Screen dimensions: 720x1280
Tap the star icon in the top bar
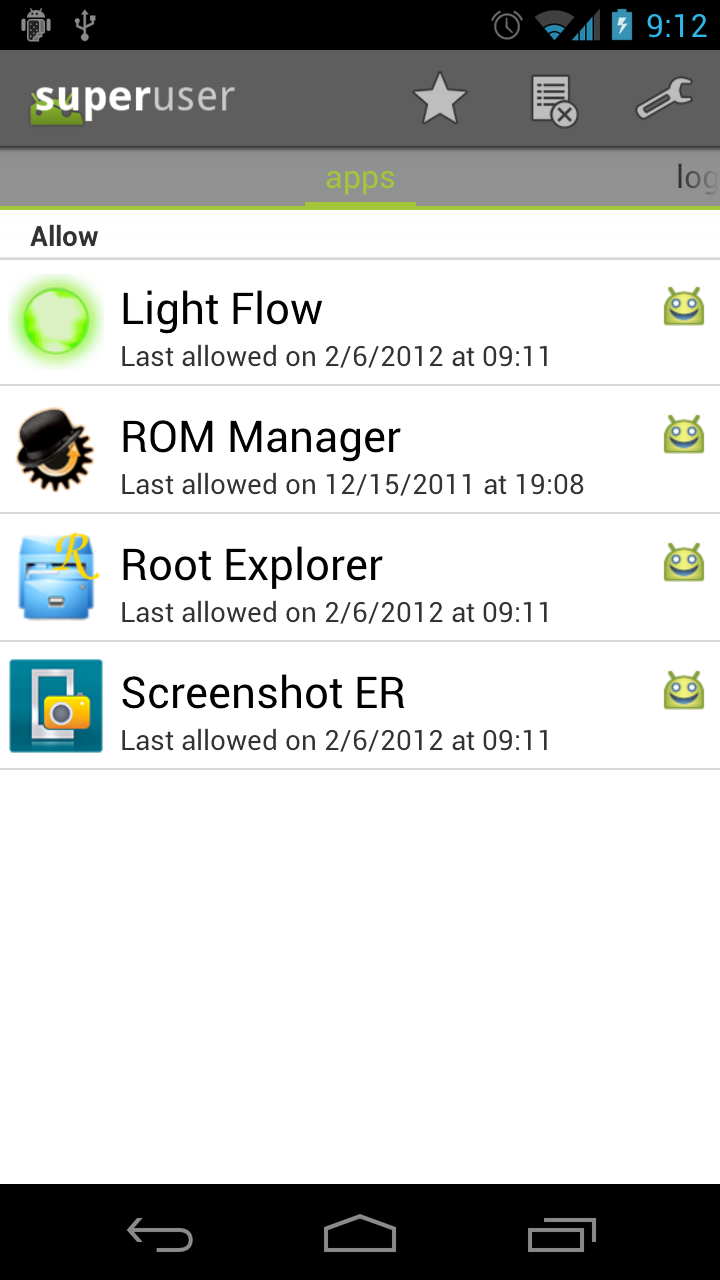(439, 100)
